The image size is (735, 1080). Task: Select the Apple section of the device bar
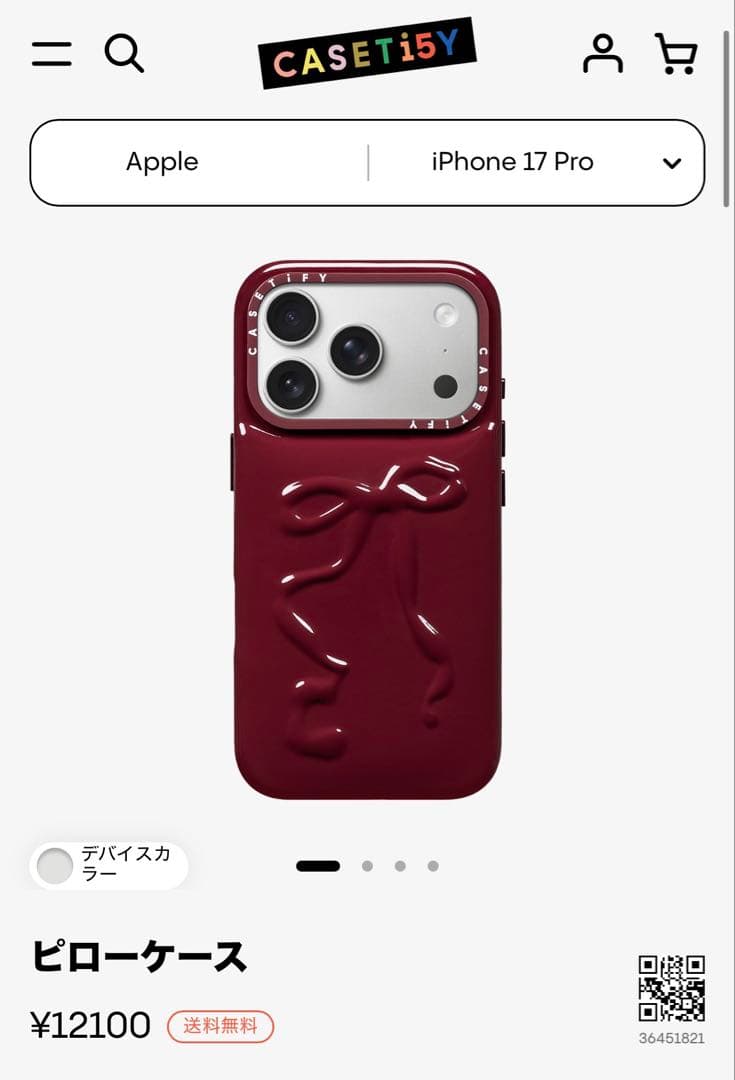tap(162, 161)
